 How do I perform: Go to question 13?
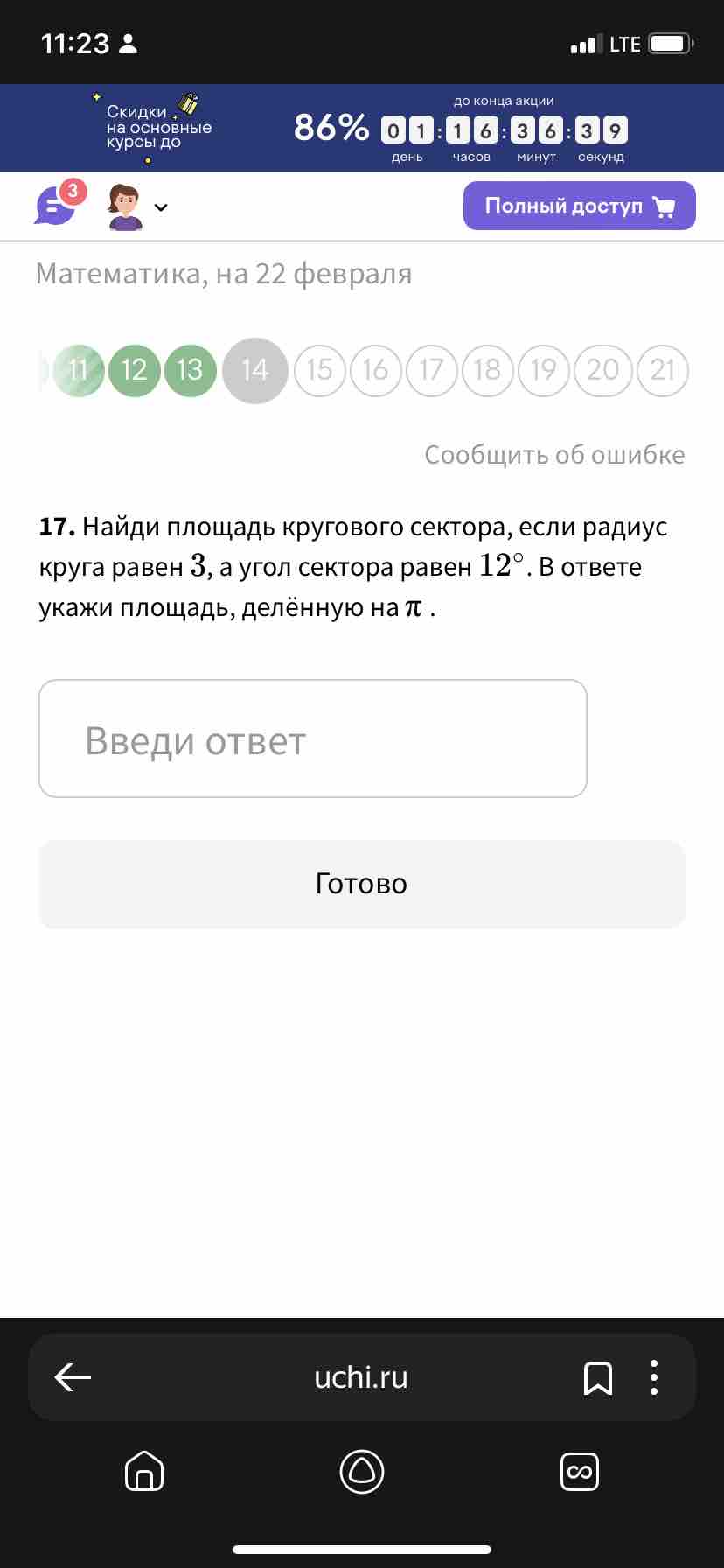[x=190, y=370]
